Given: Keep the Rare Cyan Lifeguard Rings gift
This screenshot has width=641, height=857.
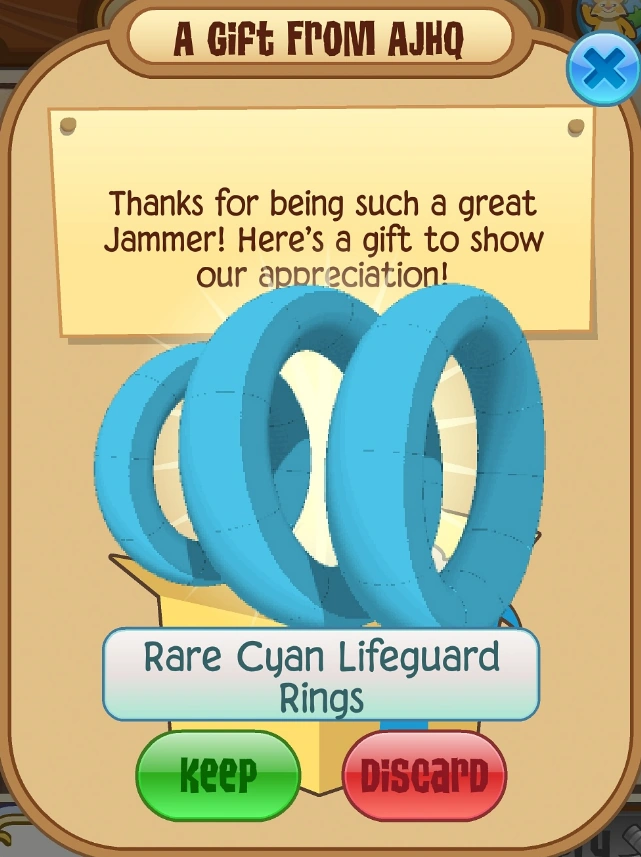Looking at the screenshot, I should click(x=217, y=776).
